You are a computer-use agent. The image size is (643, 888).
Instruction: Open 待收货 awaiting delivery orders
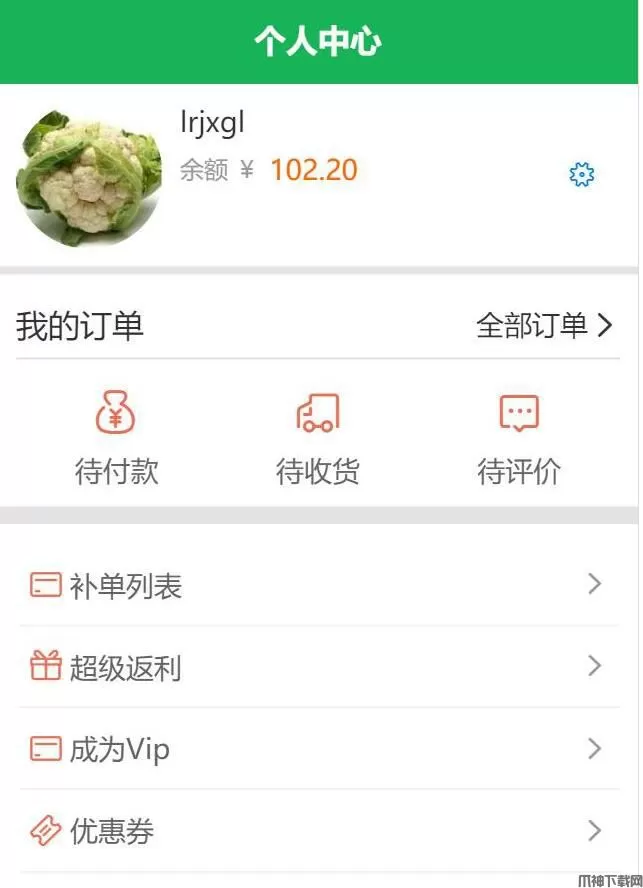tap(318, 438)
